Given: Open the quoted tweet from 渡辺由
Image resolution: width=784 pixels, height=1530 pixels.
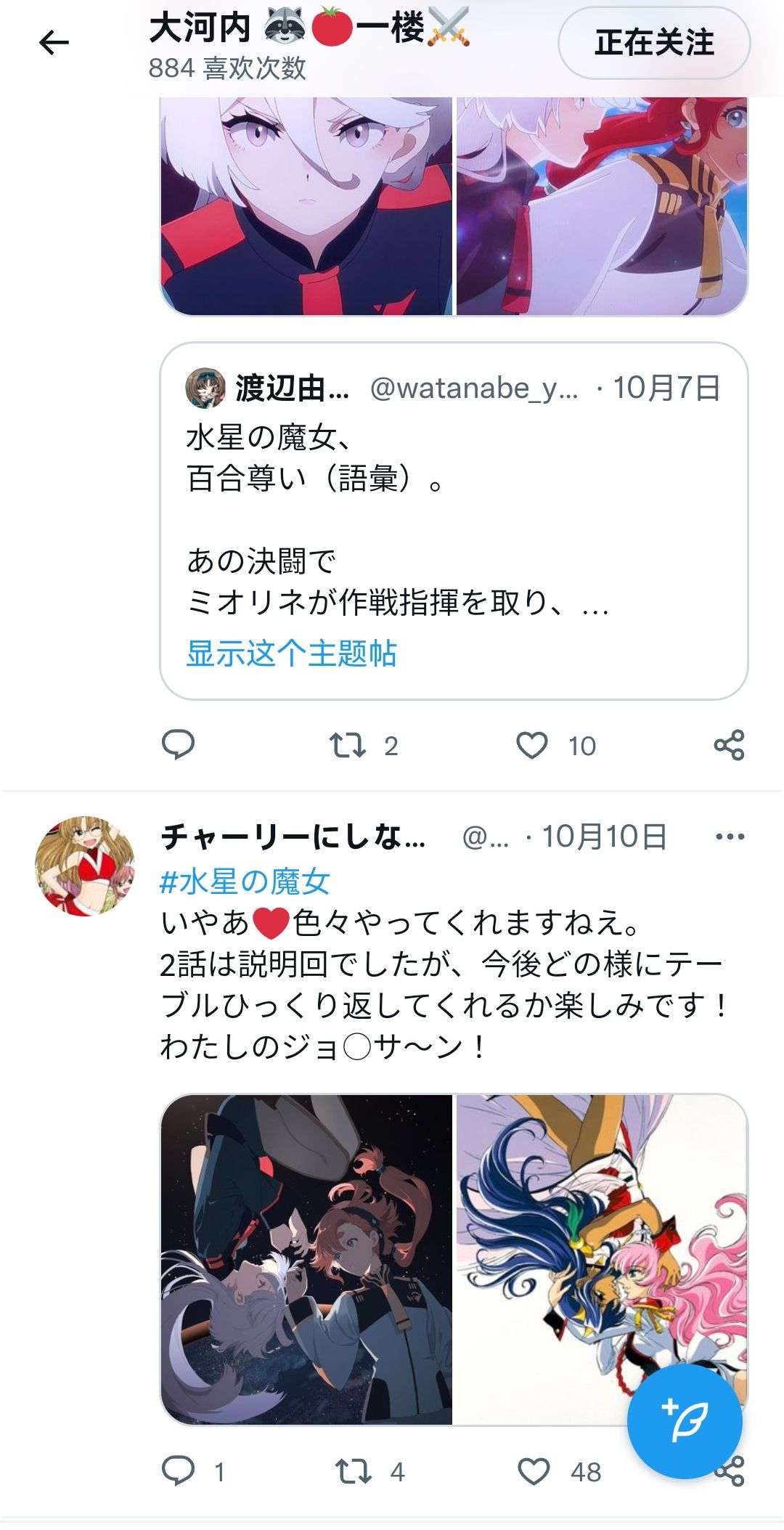Looking at the screenshot, I should (453, 501).
